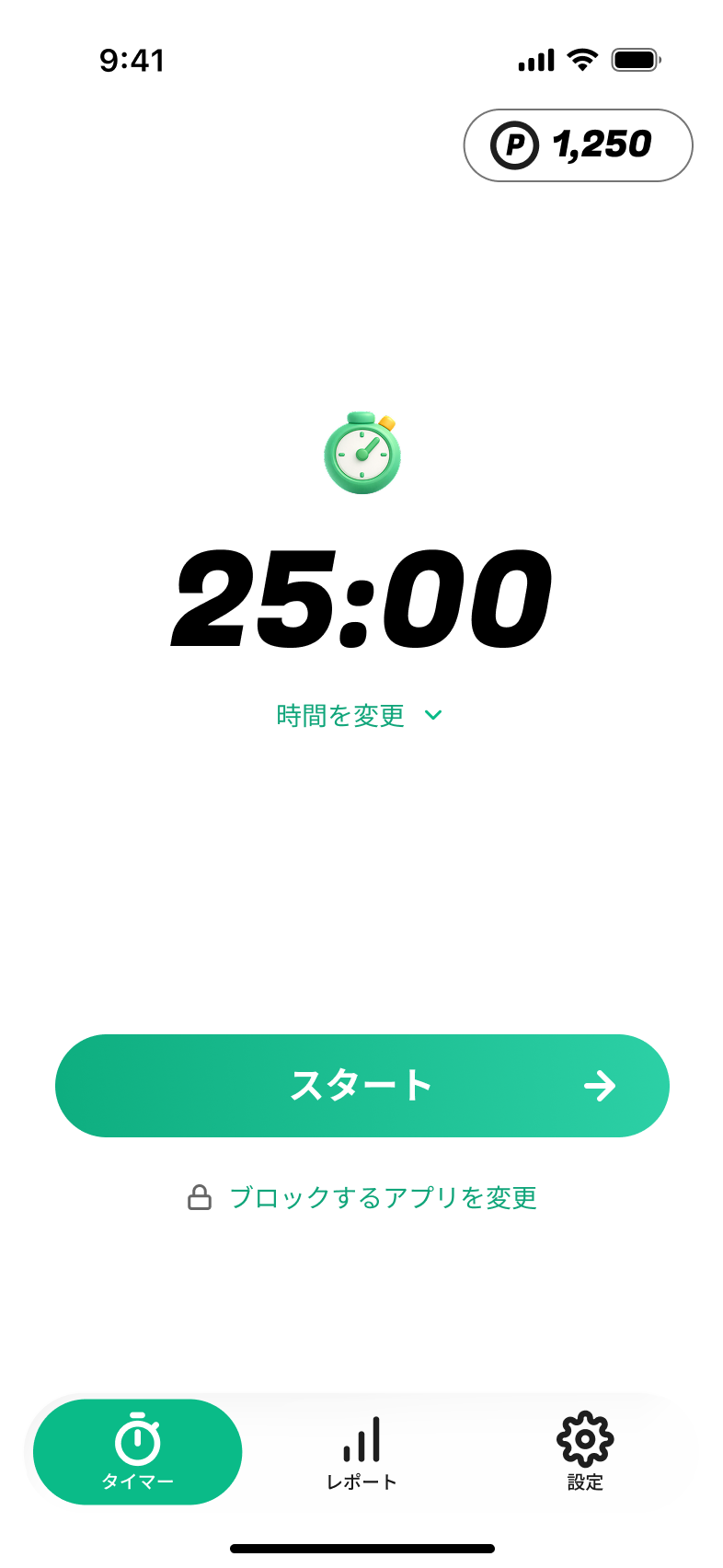
Task: Select the timer icon in the bottom bar
Action: tap(137, 1437)
